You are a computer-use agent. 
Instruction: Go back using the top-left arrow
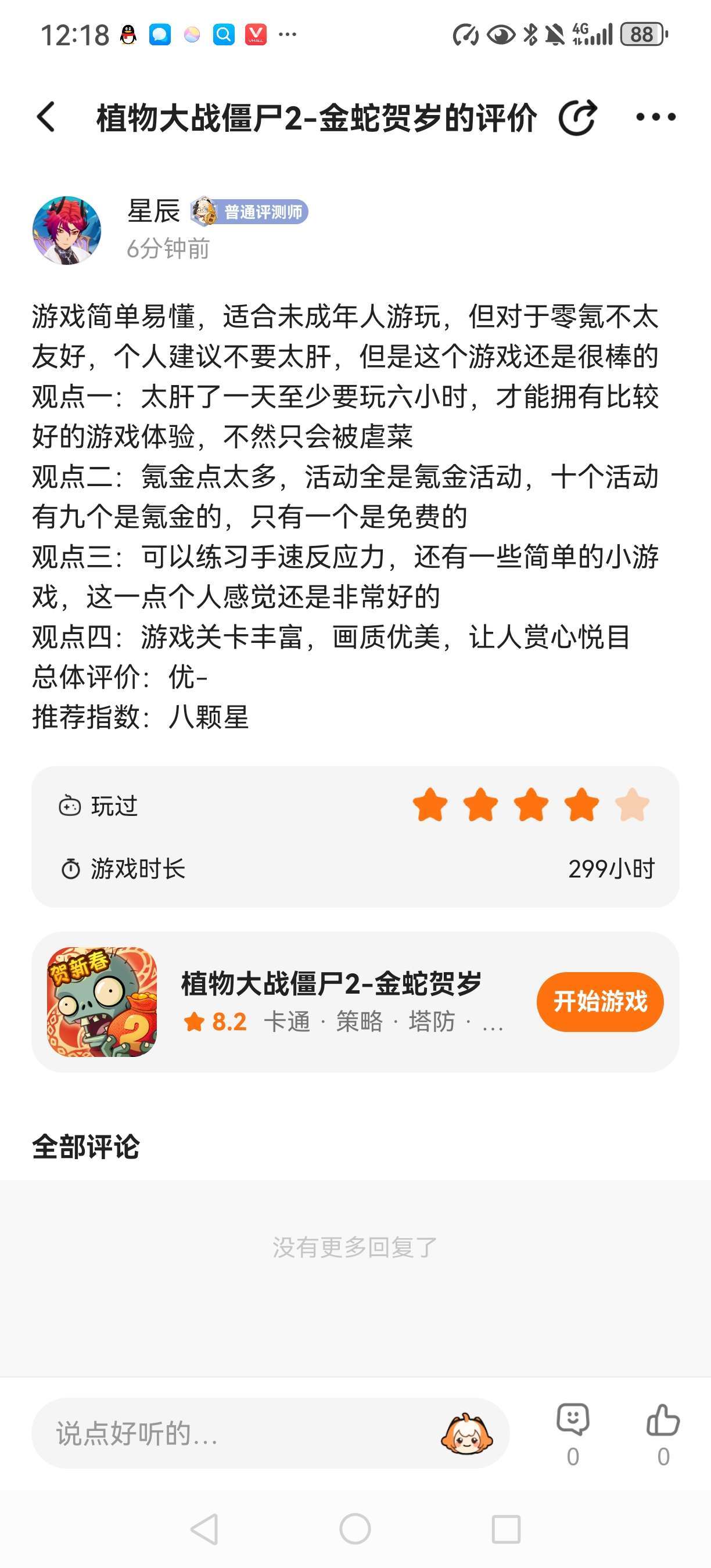[46, 117]
